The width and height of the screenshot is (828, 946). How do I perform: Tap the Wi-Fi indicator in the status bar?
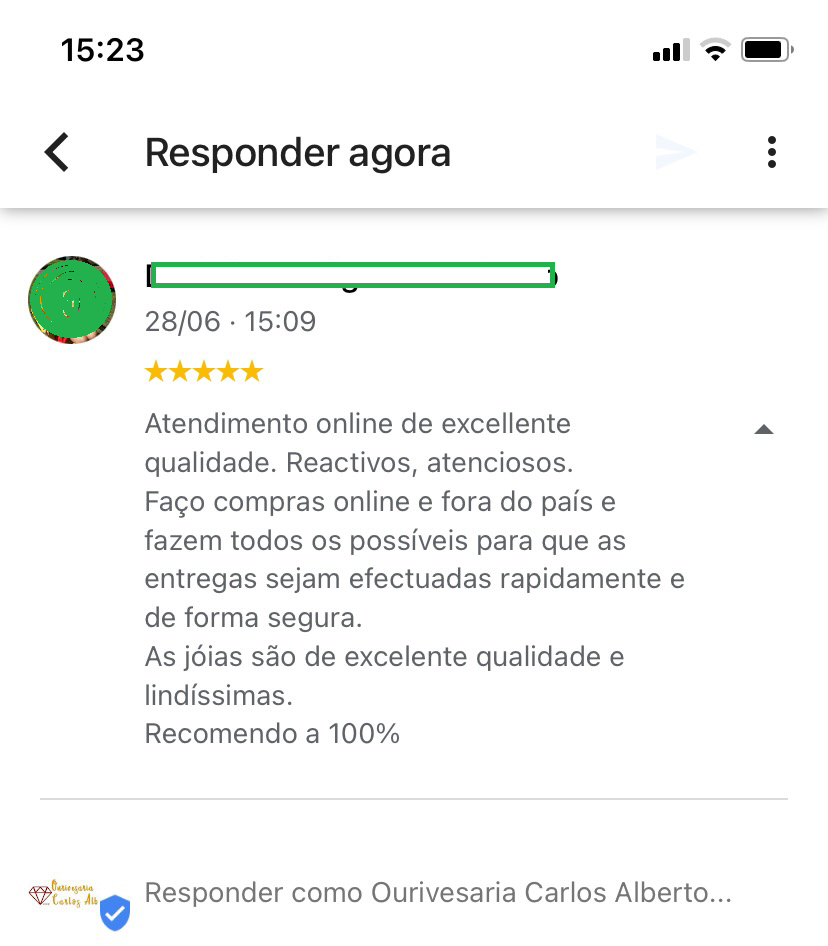[716, 49]
